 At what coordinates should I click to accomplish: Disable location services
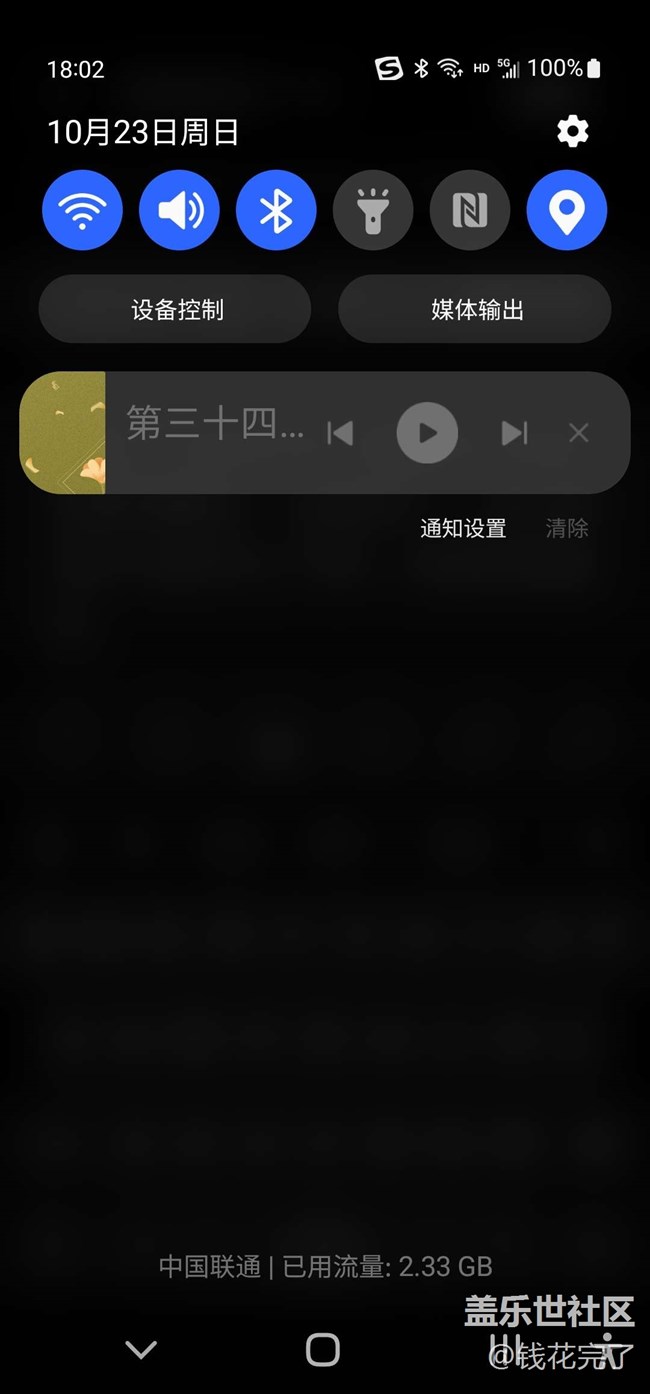click(567, 211)
